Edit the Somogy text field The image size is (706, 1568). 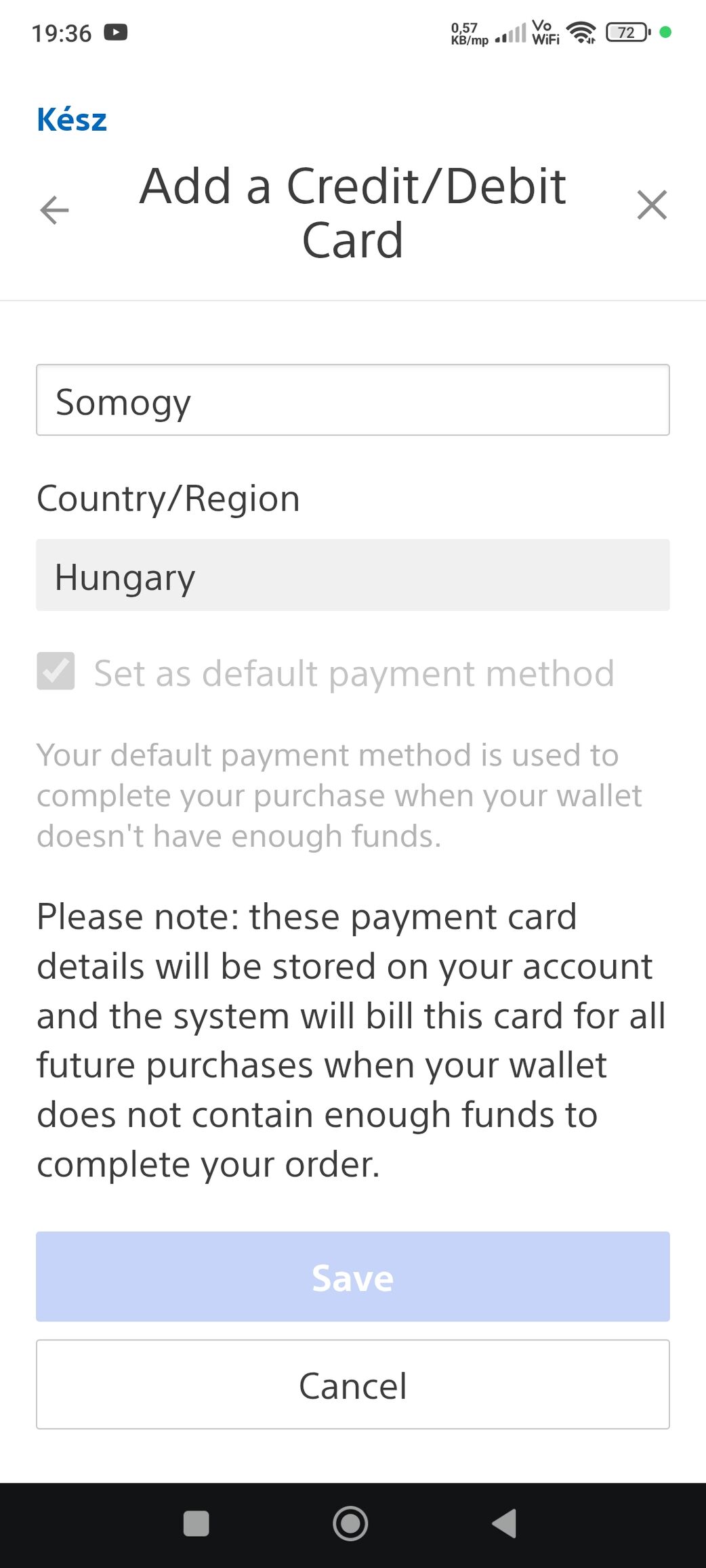[x=353, y=400]
